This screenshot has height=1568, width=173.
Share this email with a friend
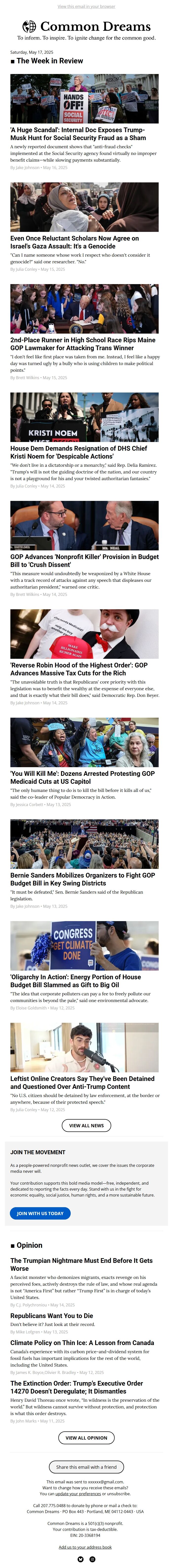pyautogui.click(x=86, y=1467)
